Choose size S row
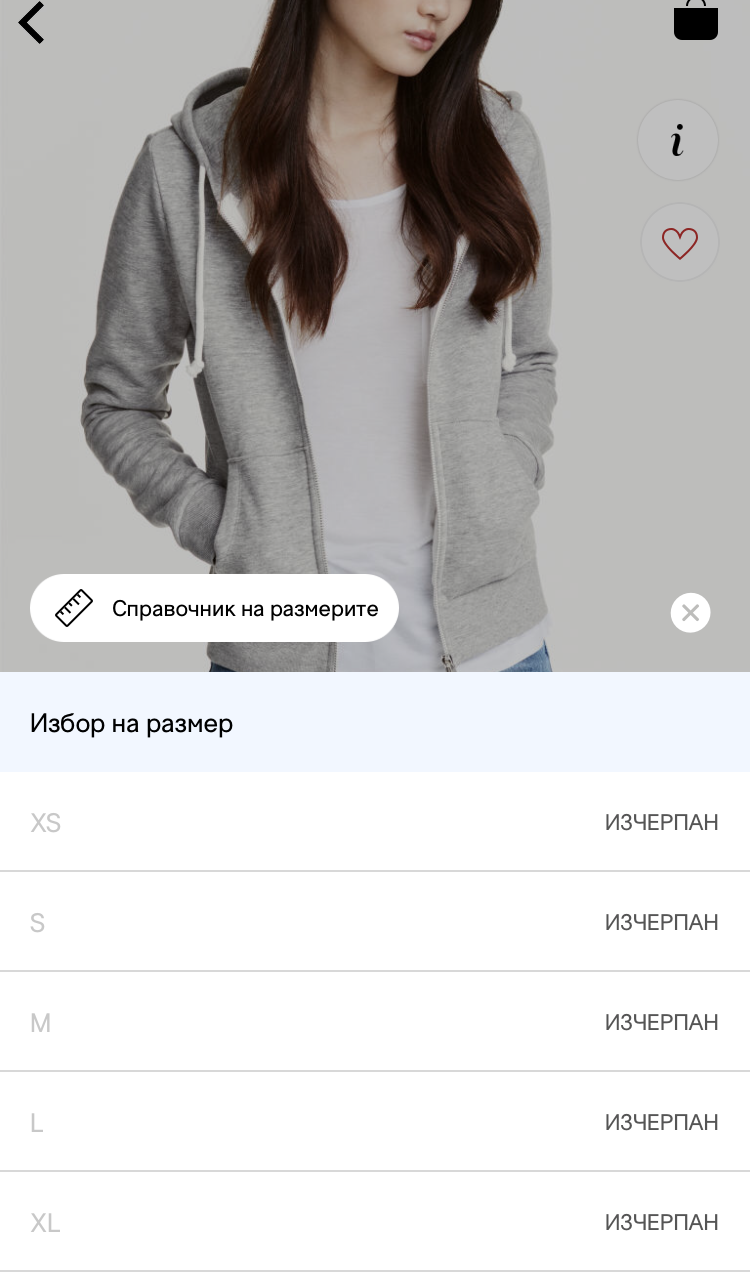The width and height of the screenshot is (750, 1272). pos(374,922)
